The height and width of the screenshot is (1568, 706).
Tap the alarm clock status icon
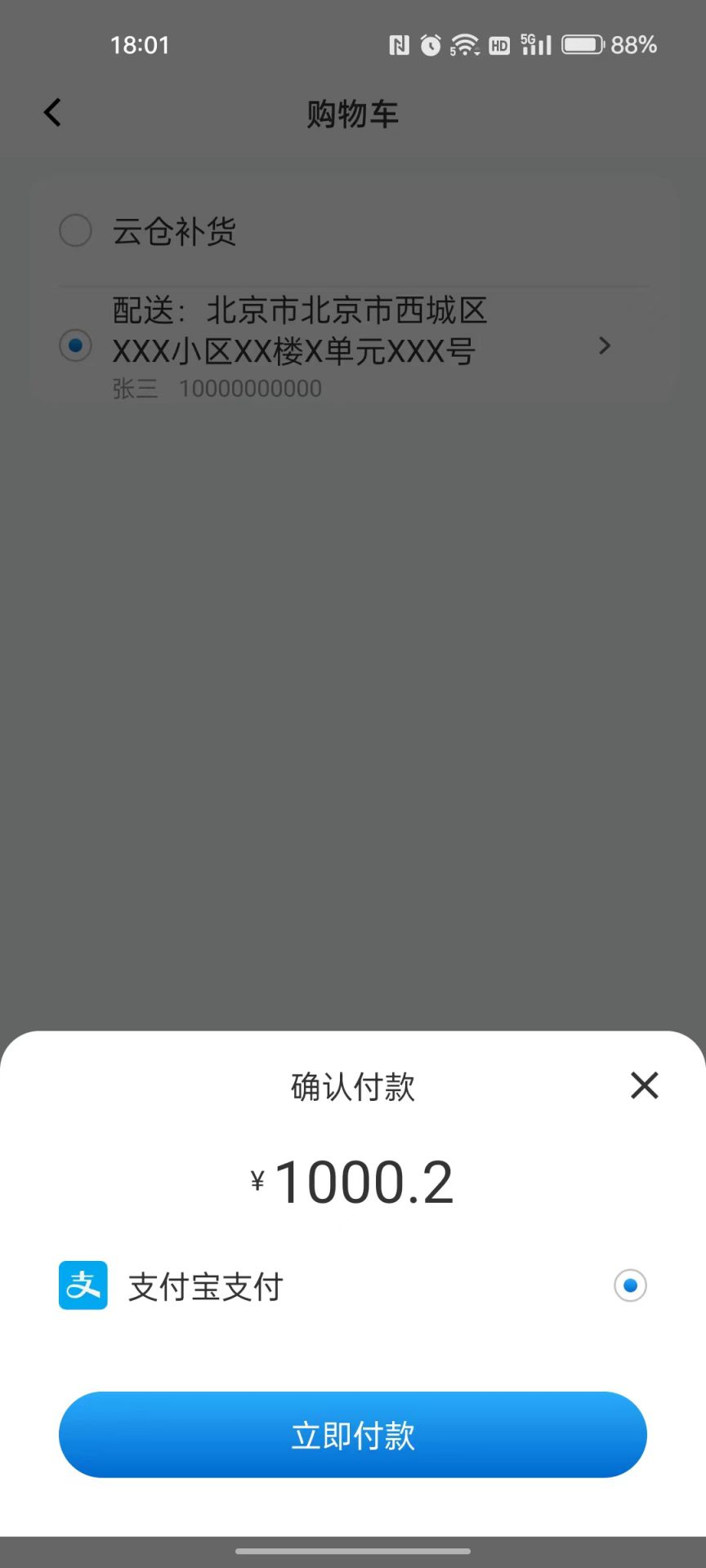point(431,45)
